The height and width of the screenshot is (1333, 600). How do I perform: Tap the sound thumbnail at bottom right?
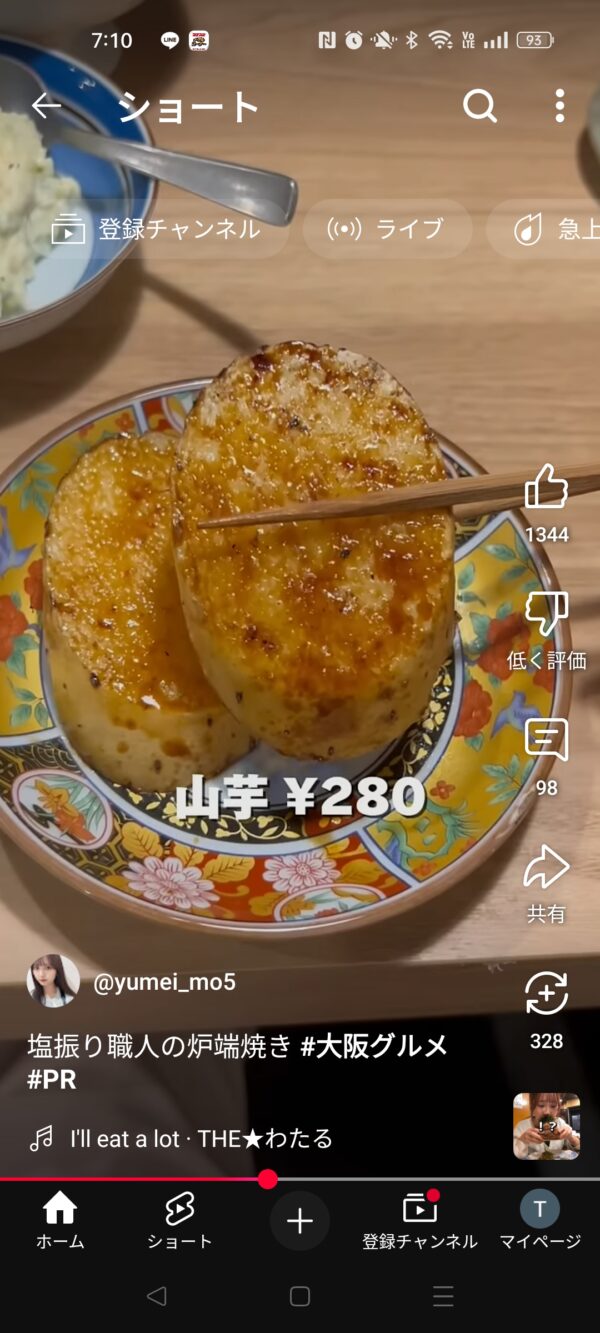coord(547,1126)
